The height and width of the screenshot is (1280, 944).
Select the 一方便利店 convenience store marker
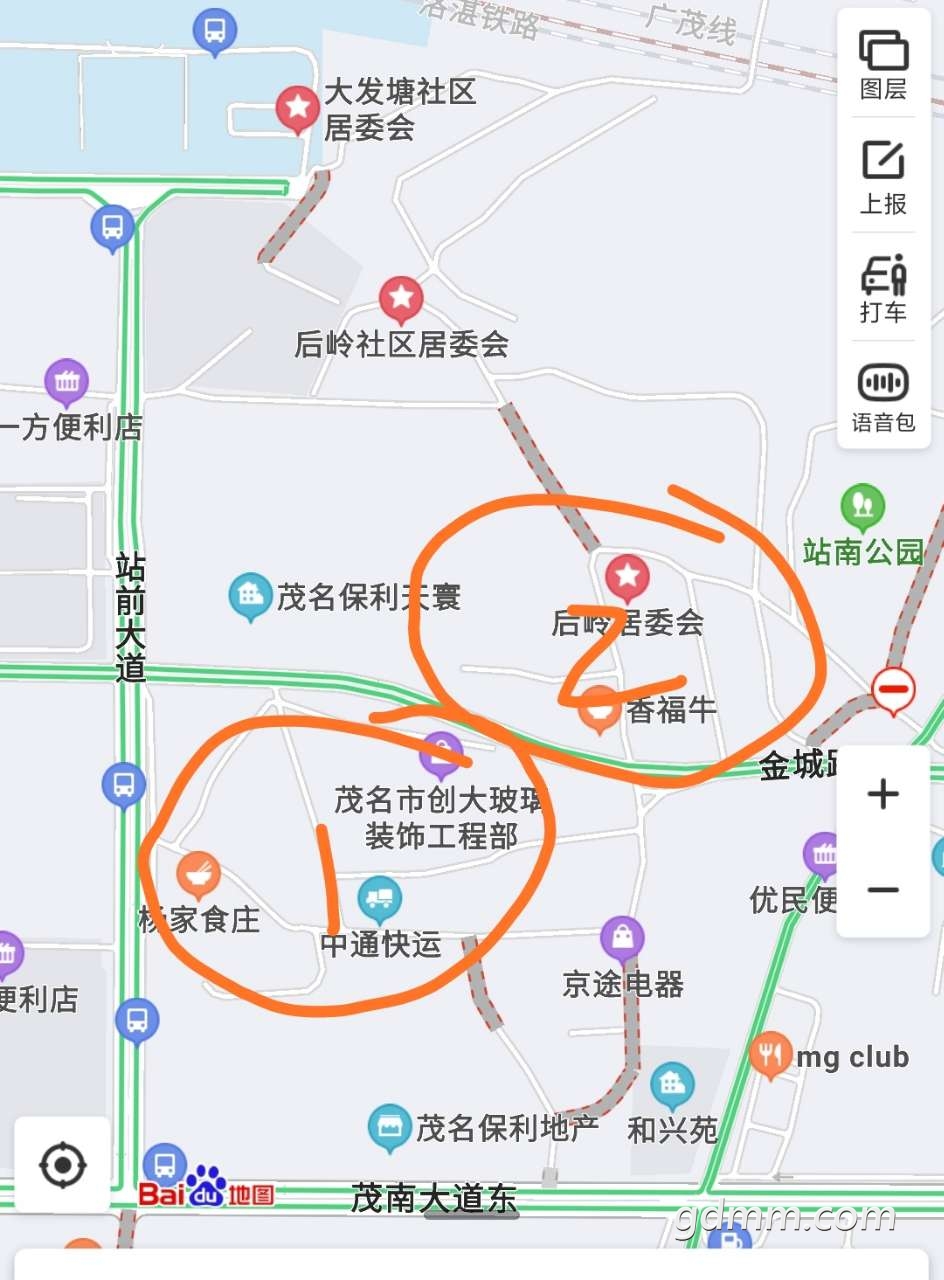point(67,381)
